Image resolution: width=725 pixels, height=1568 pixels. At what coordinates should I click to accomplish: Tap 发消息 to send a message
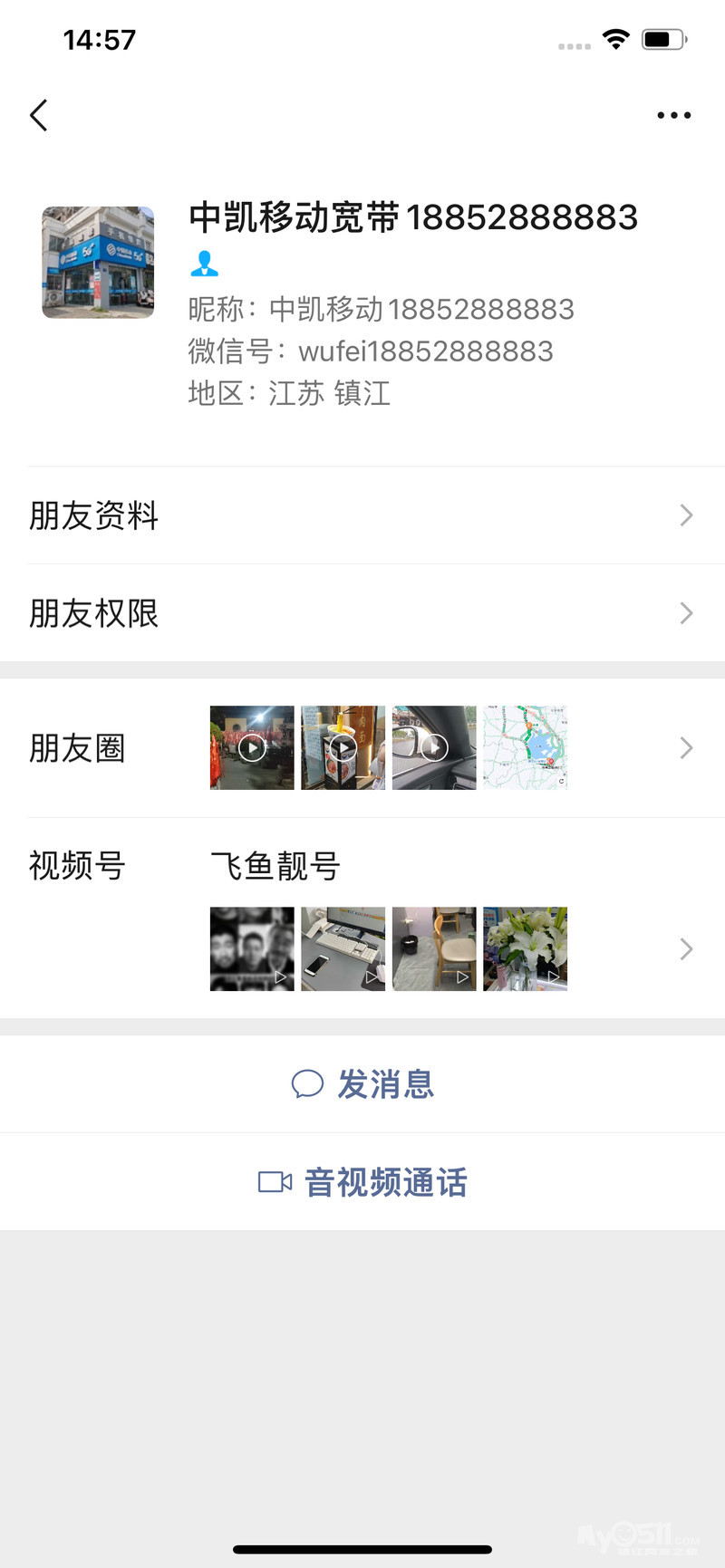362,1084
